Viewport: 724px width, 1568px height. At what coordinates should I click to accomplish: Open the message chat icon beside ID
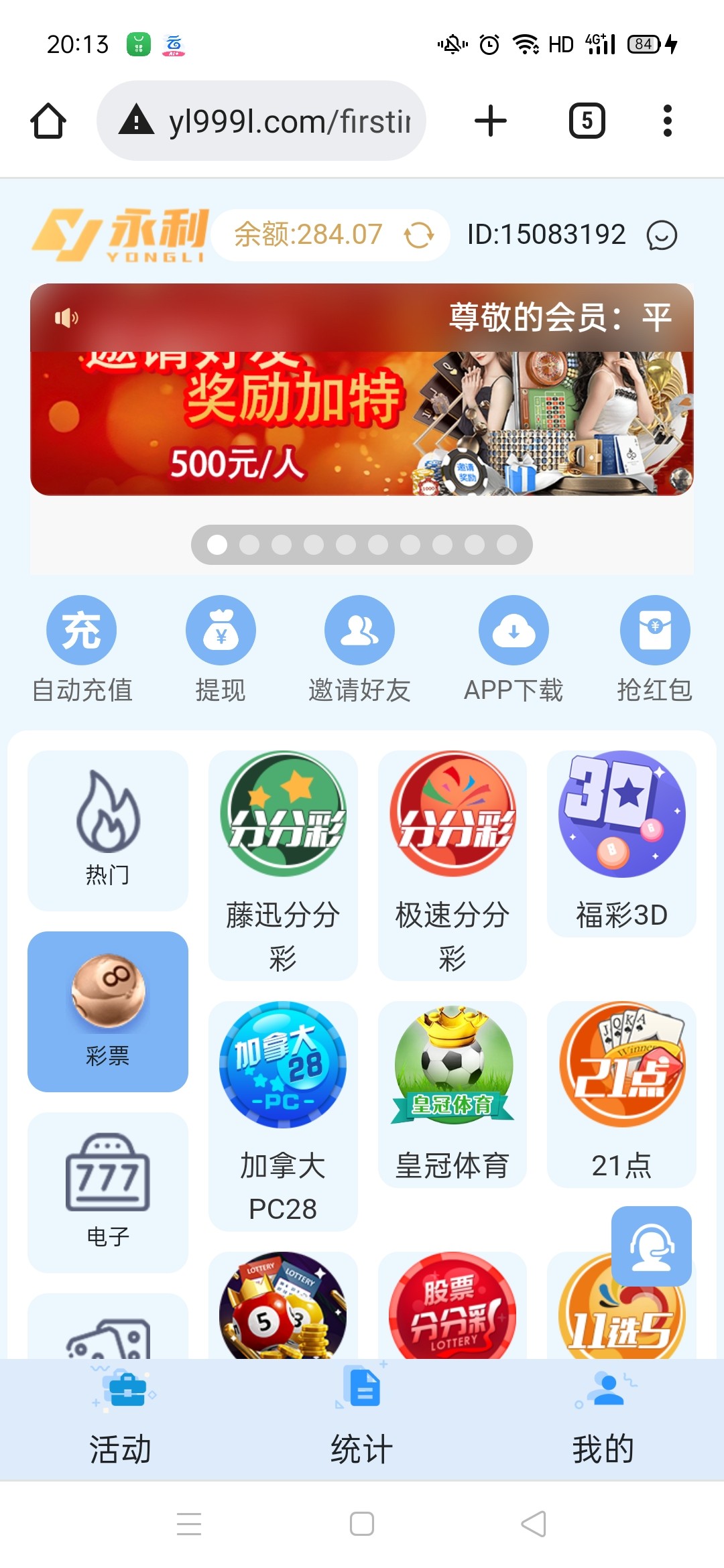tap(662, 235)
